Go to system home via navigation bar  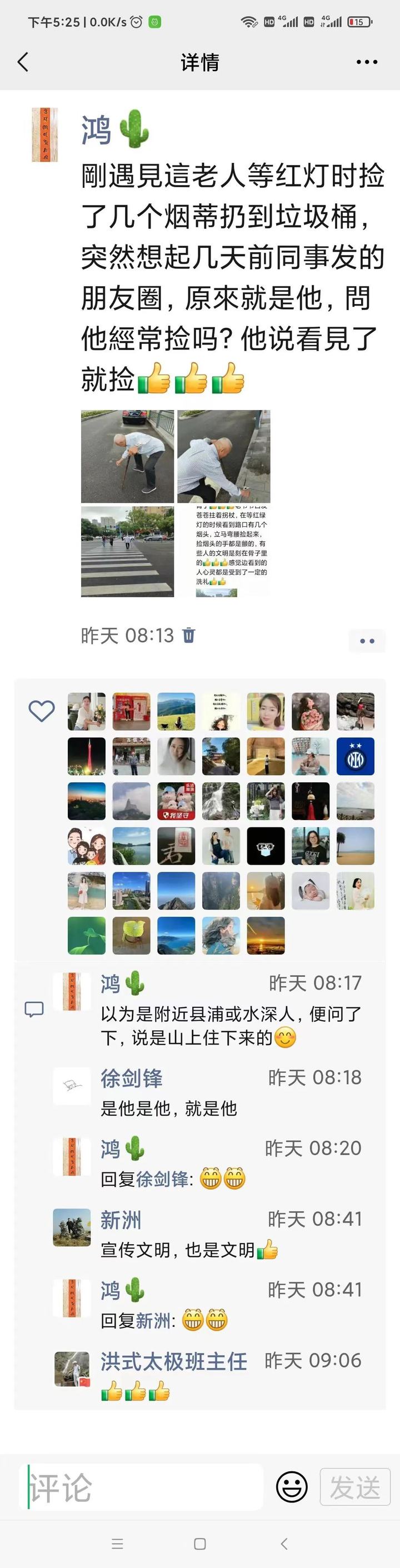pyautogui.click(x=199, y=1544)
